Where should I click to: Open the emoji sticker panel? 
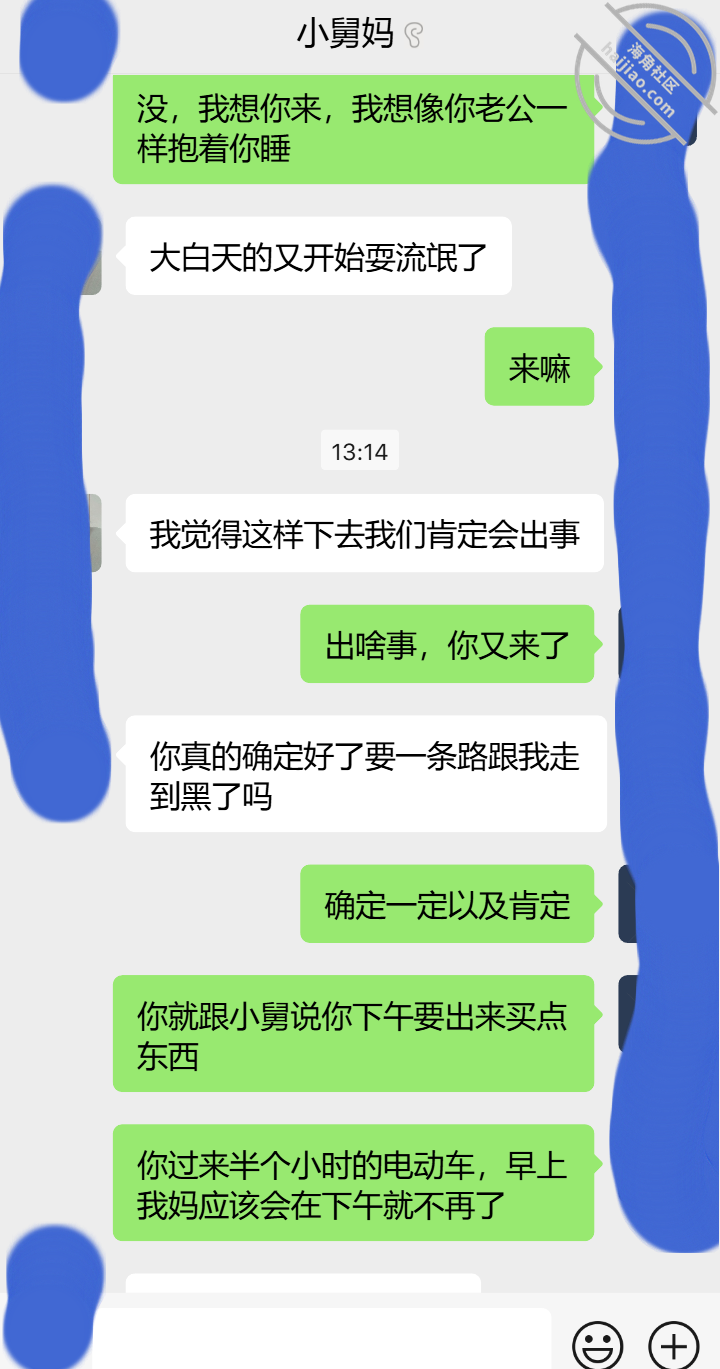[598, 1343]
